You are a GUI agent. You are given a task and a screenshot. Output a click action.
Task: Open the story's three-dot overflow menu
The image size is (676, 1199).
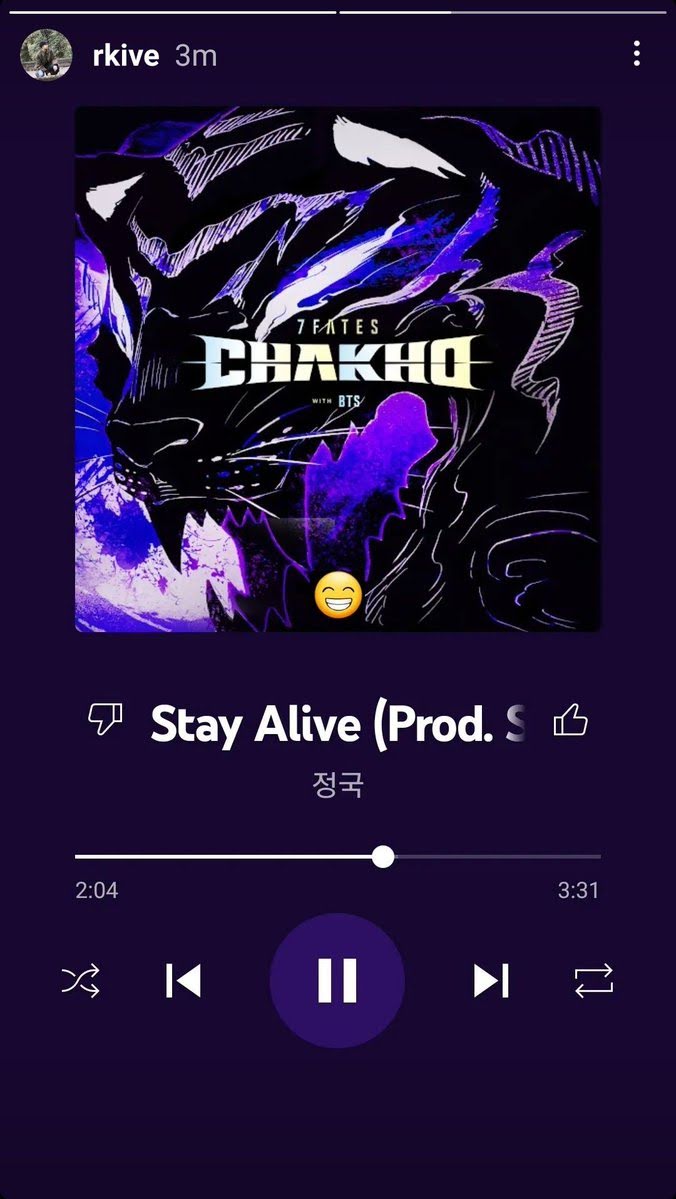click(x=636, y=54)
